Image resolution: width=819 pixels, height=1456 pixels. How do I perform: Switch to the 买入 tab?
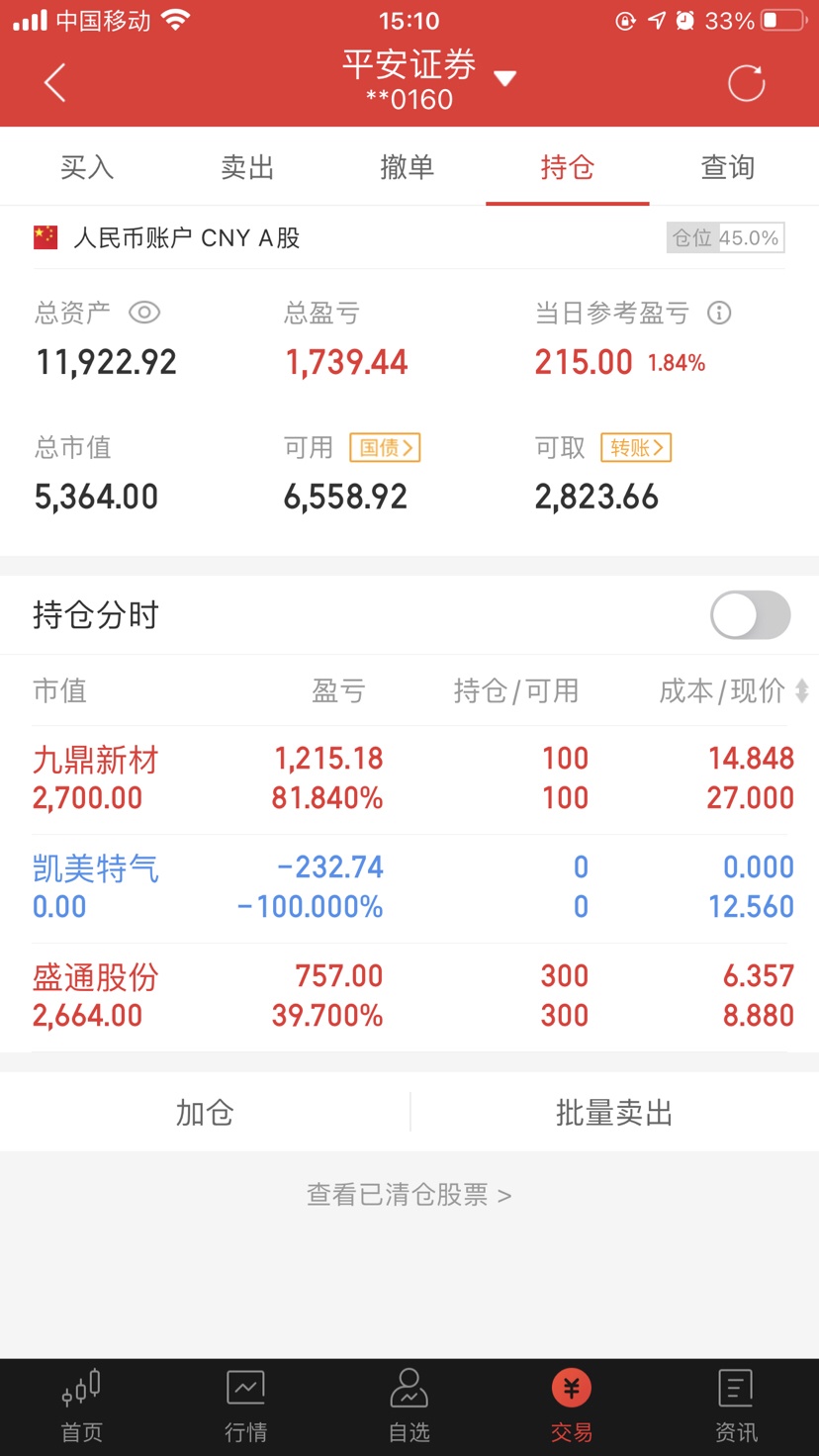click(87, 167)
